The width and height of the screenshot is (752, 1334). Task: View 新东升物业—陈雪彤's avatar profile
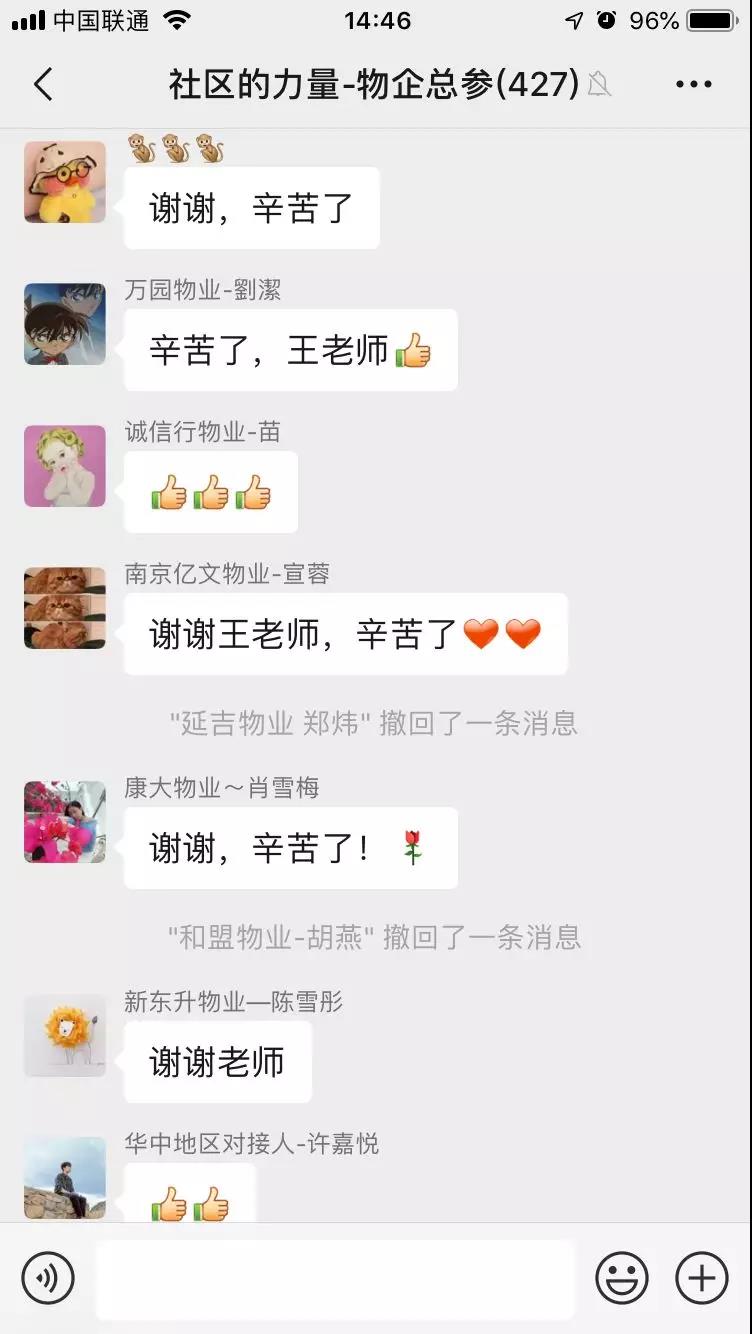[x=65, y=1035]
